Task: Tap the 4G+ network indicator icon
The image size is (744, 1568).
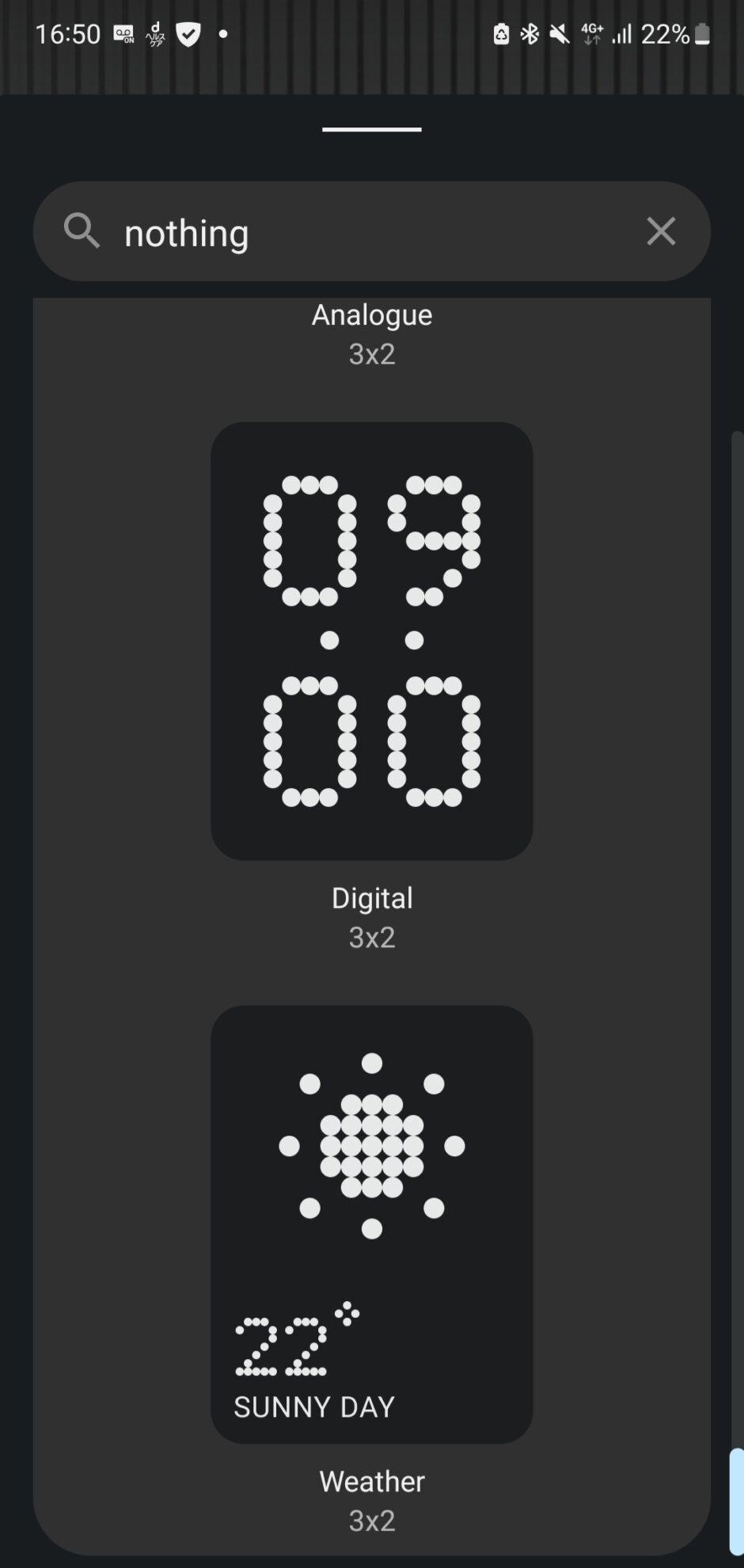Action: coord(590,34)
